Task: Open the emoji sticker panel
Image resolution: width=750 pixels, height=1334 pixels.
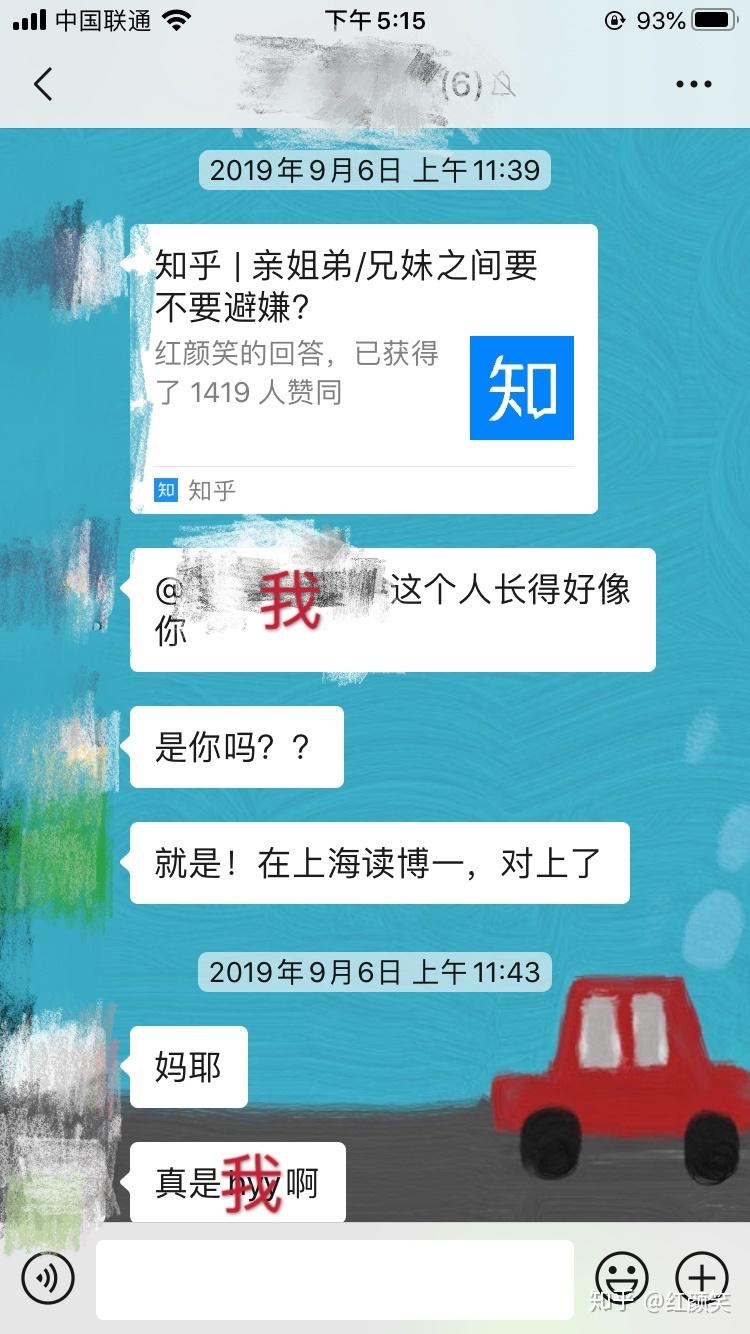Action: [x=621, y=1277]
